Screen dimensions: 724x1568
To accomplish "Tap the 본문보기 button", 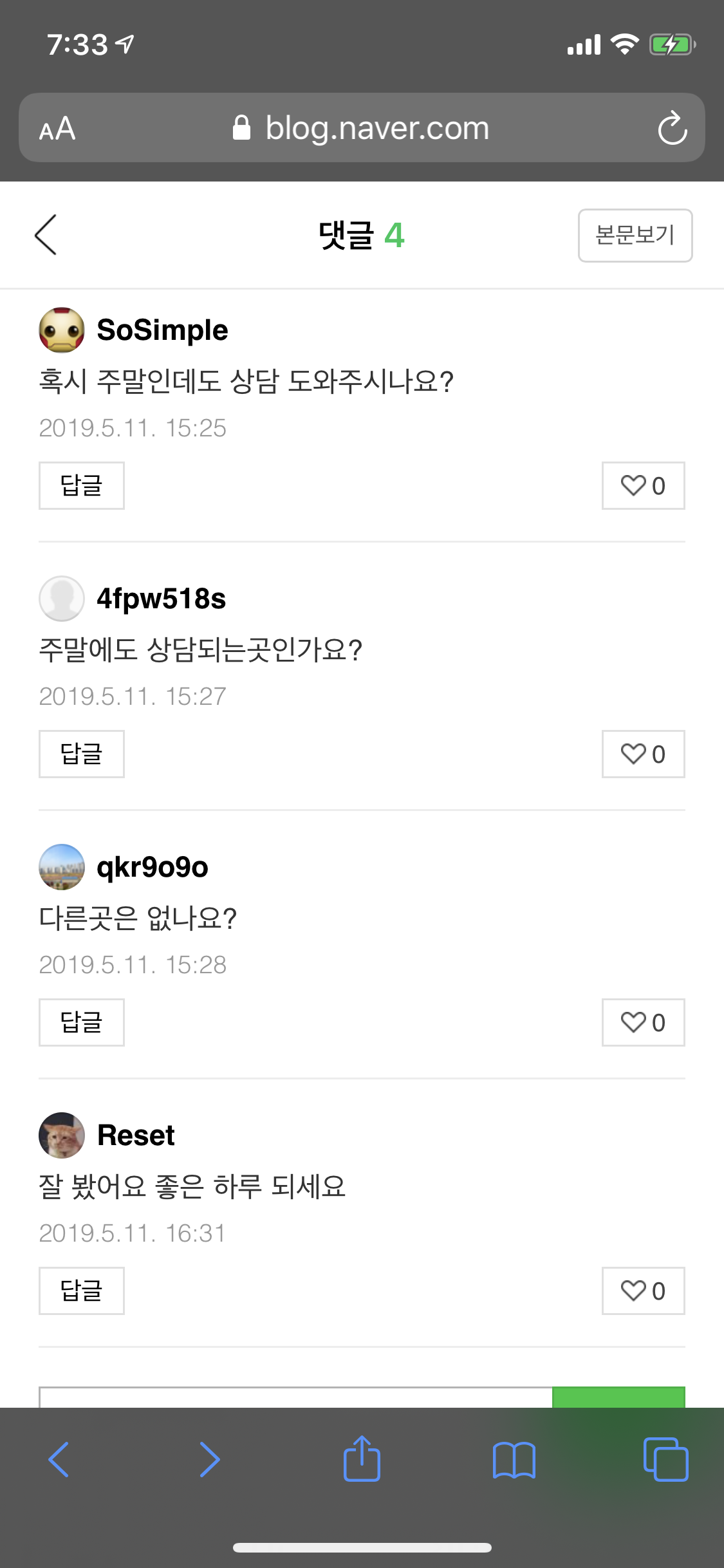I will (635, 236).
